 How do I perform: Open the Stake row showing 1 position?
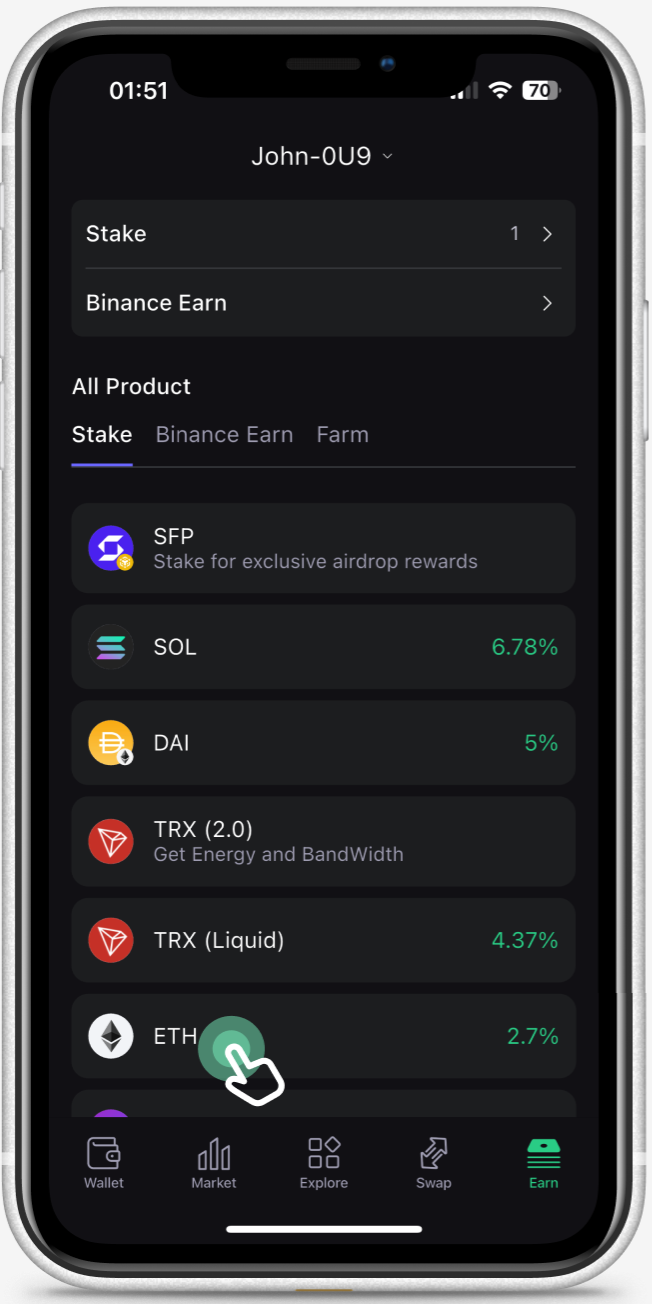pos(322,234)
